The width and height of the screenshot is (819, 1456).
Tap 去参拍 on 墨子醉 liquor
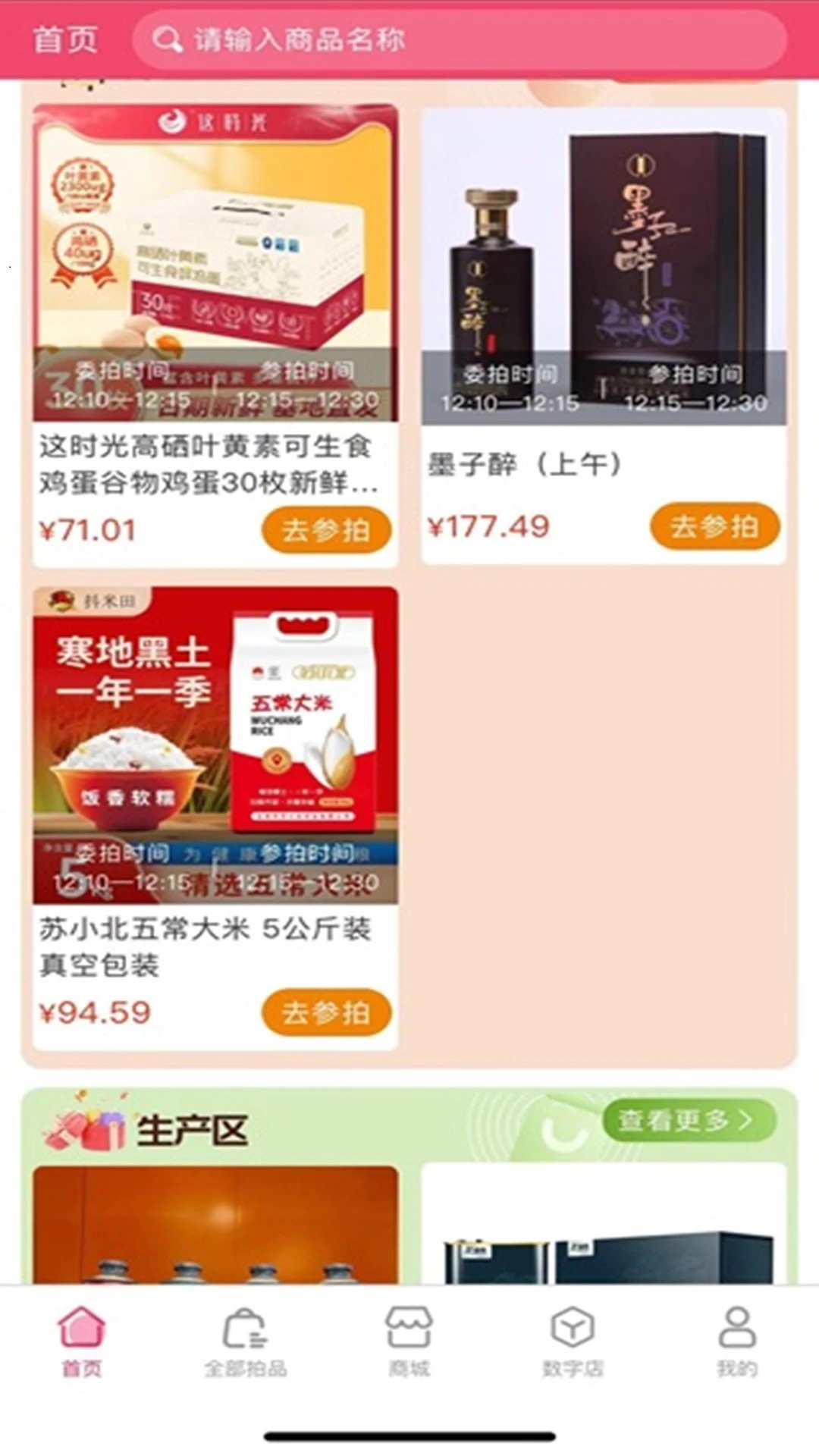tap(714, 526)
